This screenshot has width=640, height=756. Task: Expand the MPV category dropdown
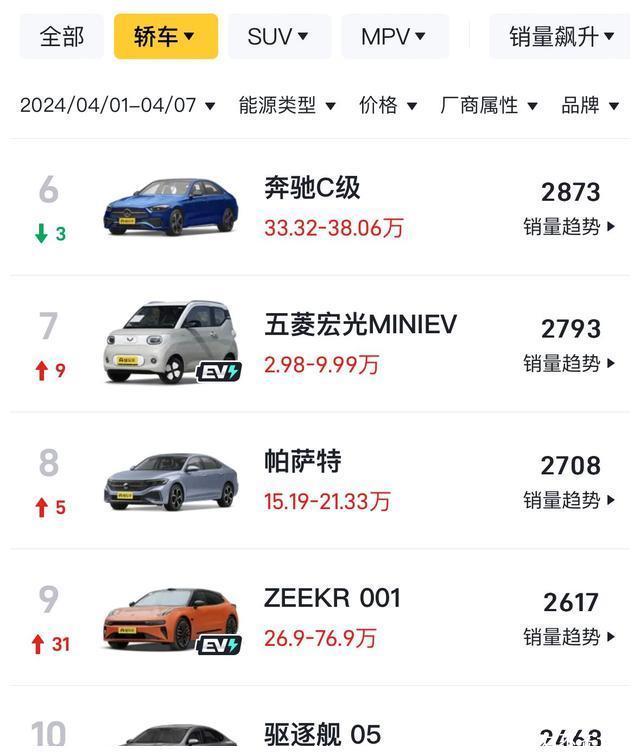pos(394,37)
